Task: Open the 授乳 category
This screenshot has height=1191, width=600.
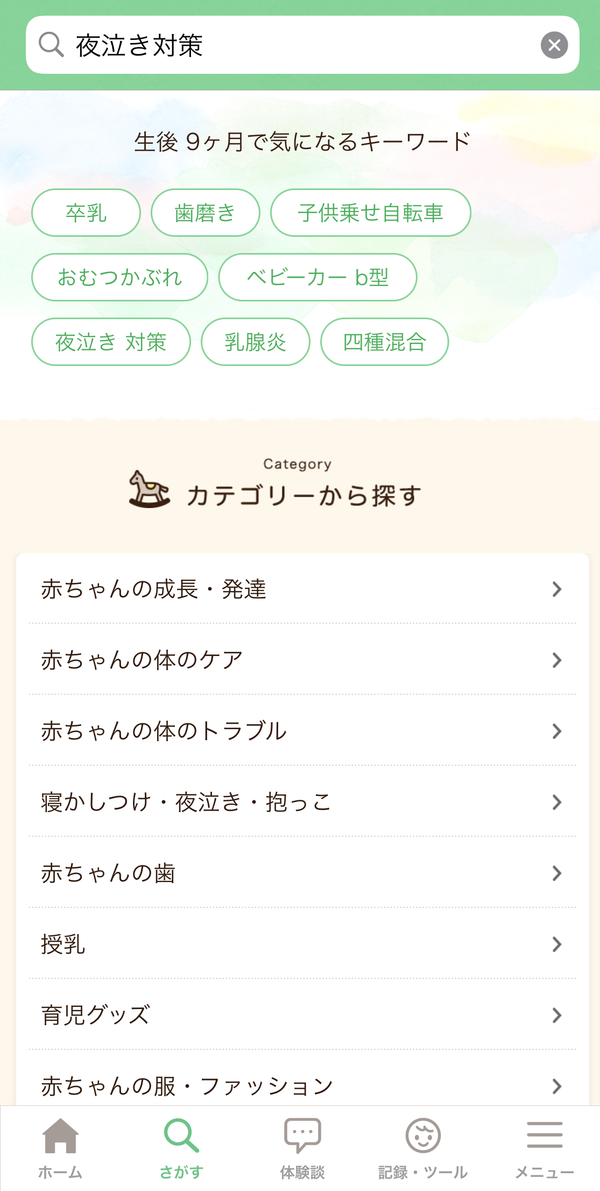Action: (302, 943)
